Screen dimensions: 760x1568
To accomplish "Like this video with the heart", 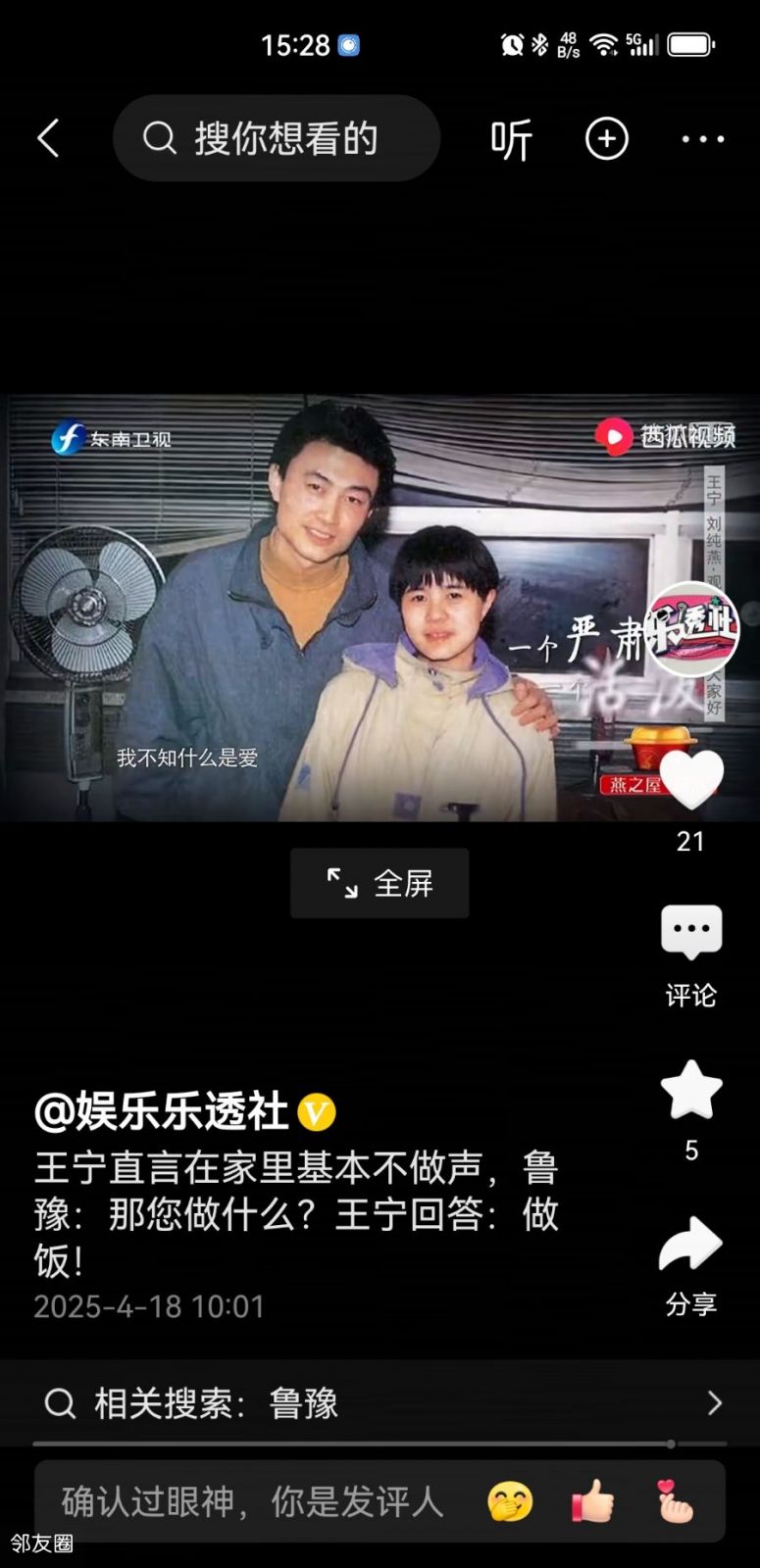I will (x=691, y=779).
